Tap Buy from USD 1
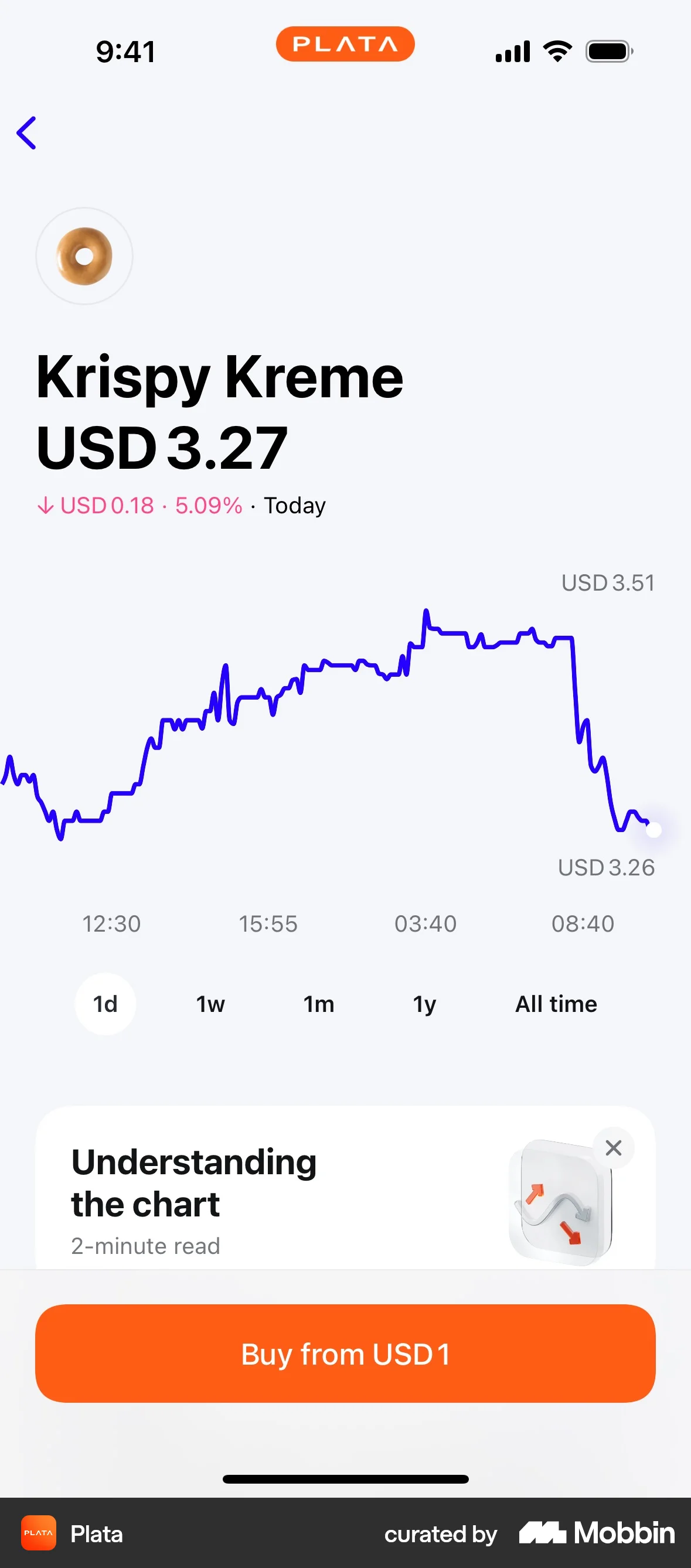Image resolution: width=691 pixels, height=1568 pixels. click(x=345, y=1354)
